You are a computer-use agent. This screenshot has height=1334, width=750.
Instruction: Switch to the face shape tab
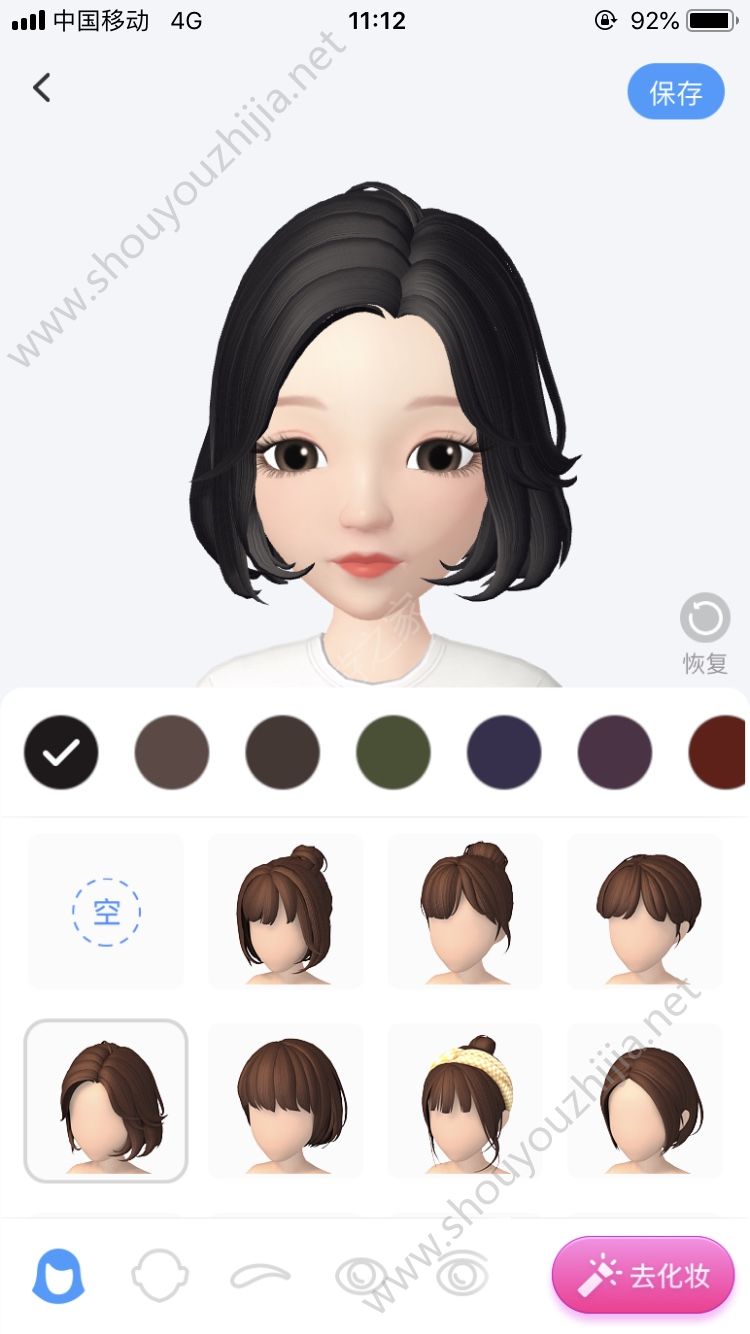[160, 1276]
